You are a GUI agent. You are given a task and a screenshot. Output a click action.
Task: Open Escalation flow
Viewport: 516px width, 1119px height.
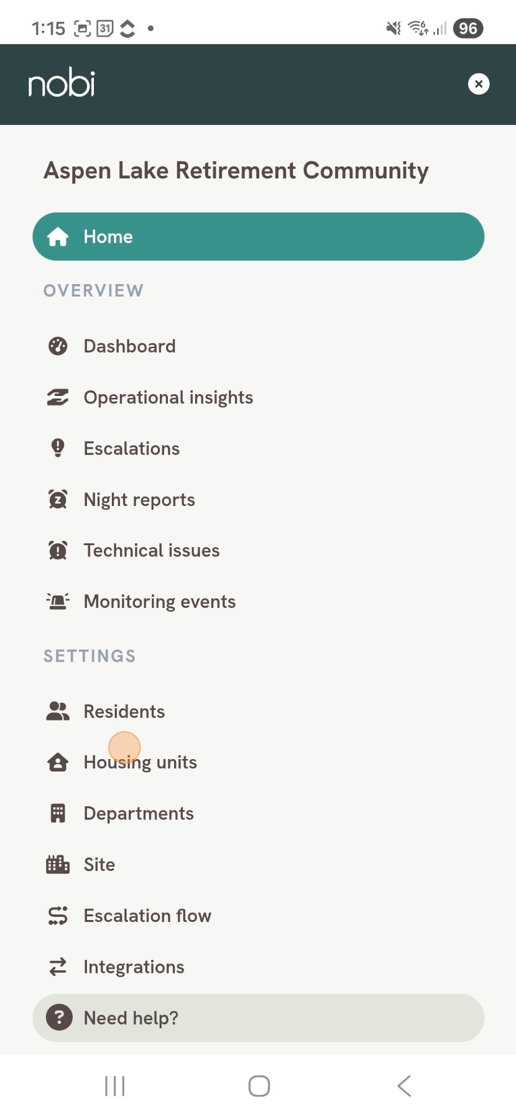[258, 916]
